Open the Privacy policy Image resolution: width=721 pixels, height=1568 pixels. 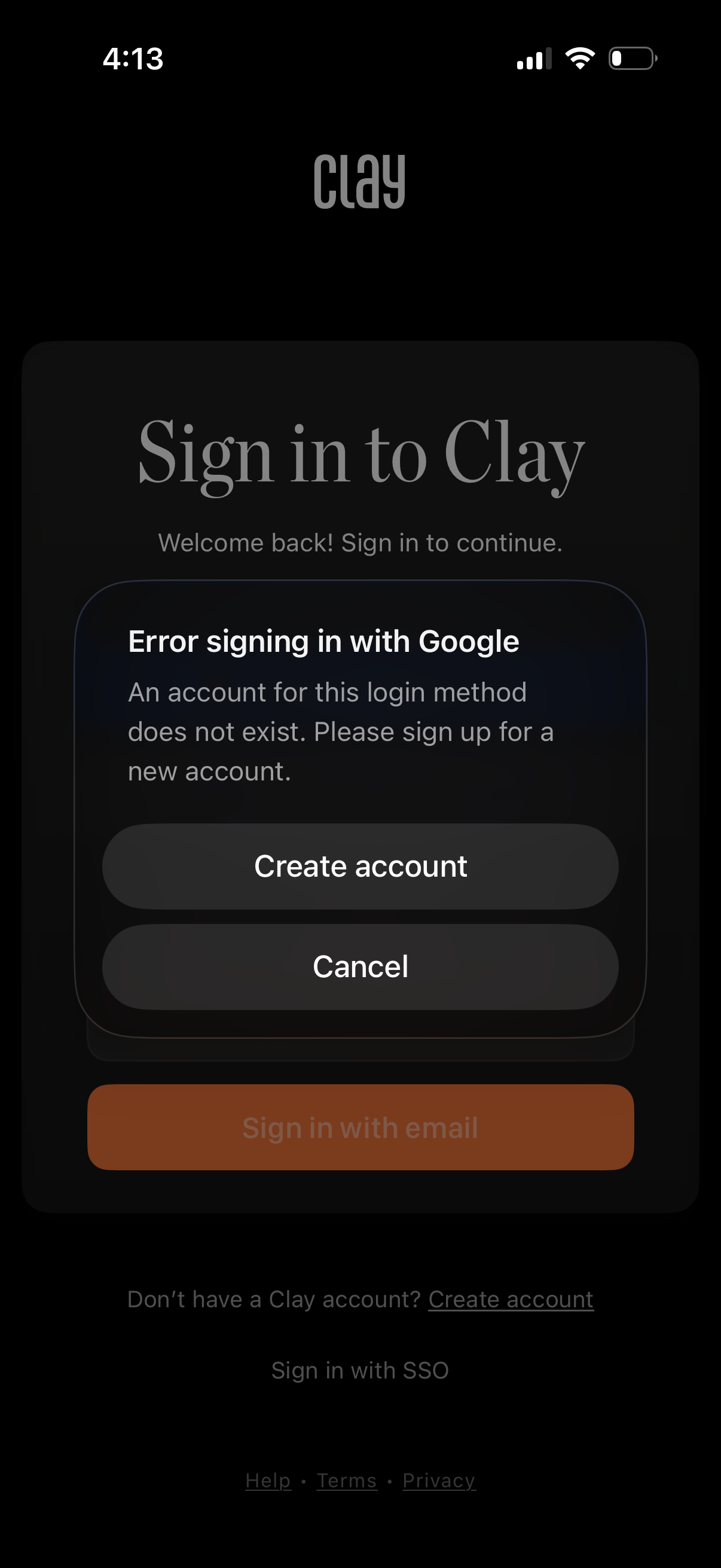(438, 1480)
